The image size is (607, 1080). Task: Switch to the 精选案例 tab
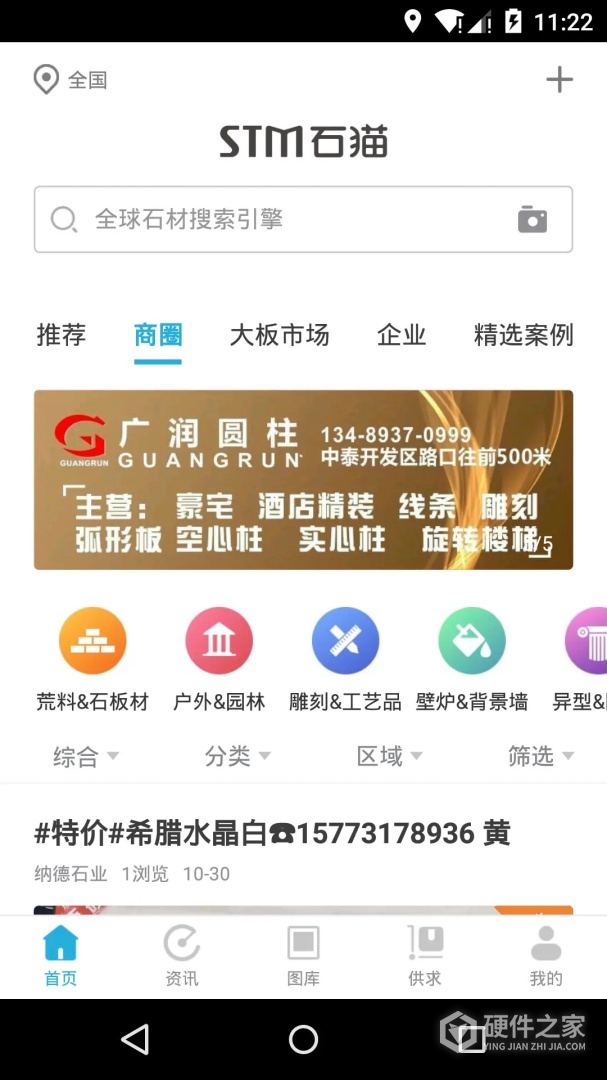coord(523,335)
